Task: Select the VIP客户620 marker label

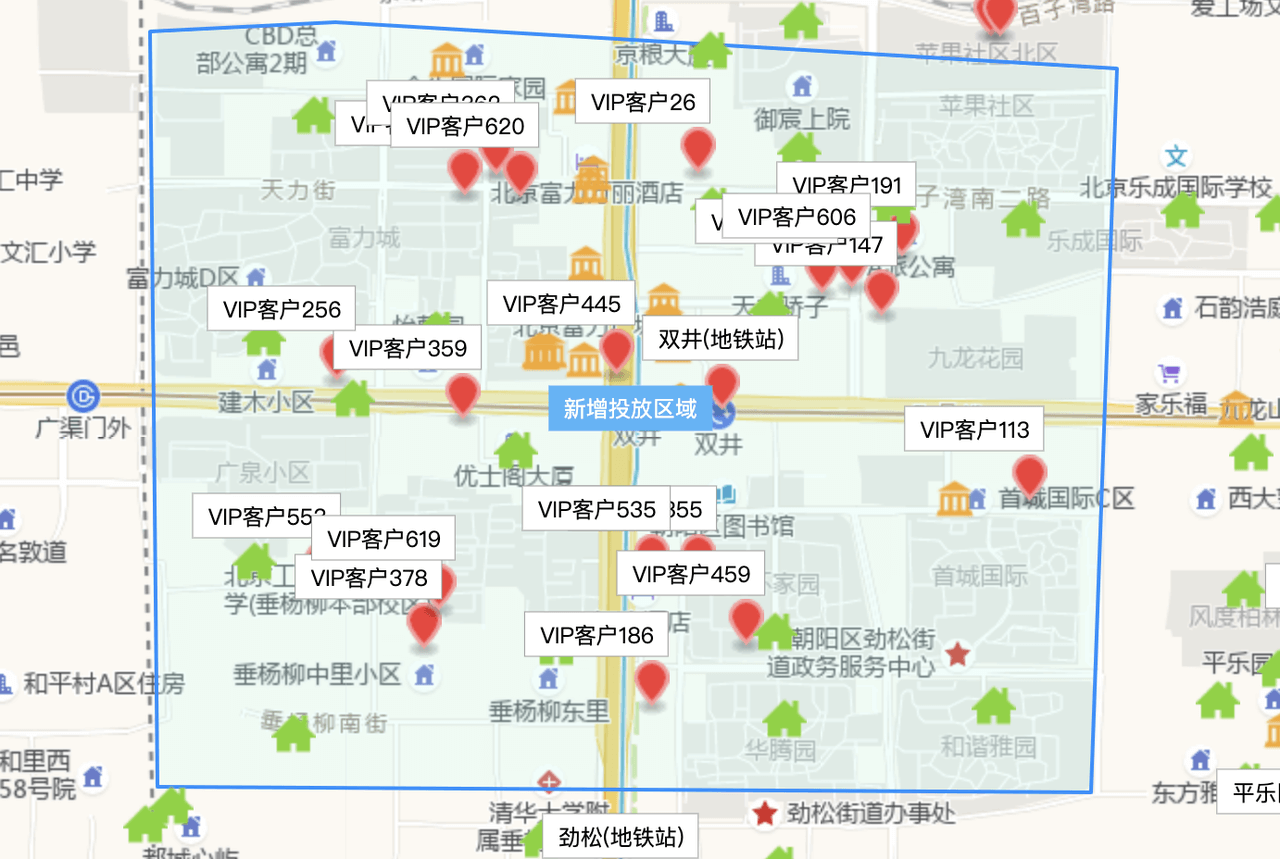Action: (464, 127)
